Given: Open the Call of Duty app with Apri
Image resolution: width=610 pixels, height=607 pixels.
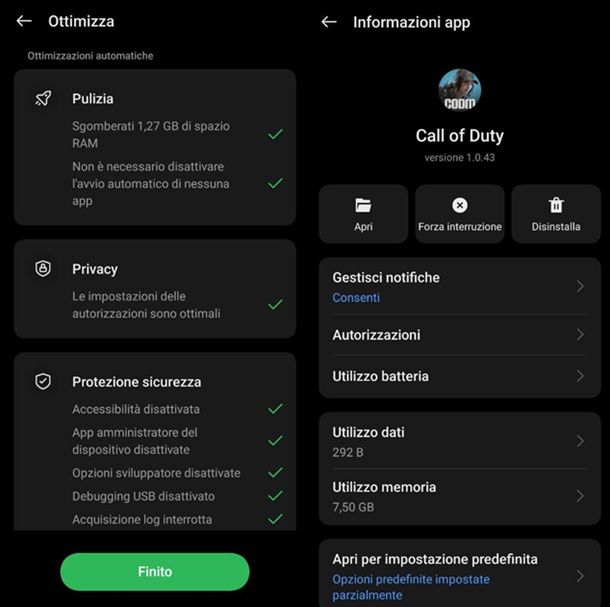Looking at the screenshot, I should pos(363,214).
